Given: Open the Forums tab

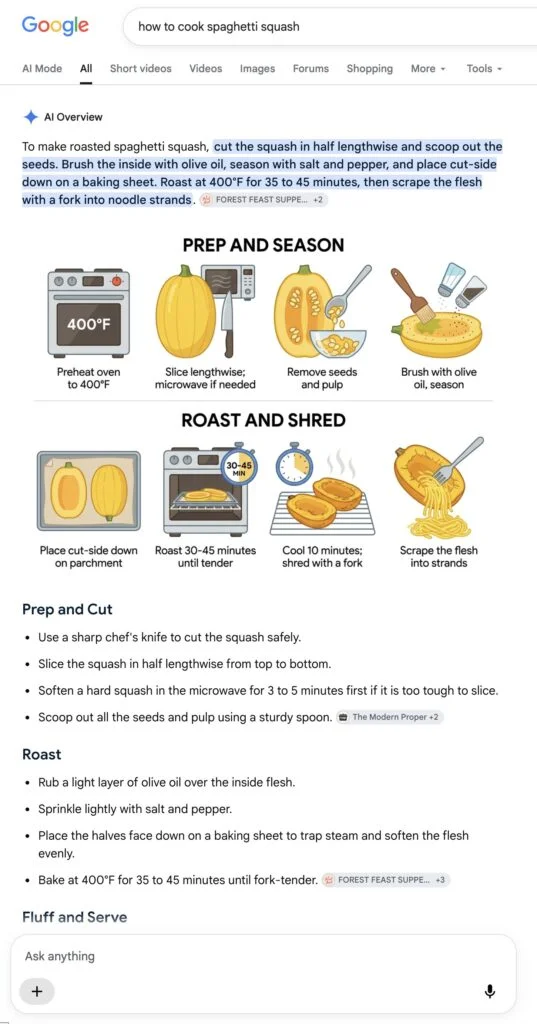Looking at the screenshot, I should [x=311, y=69].
